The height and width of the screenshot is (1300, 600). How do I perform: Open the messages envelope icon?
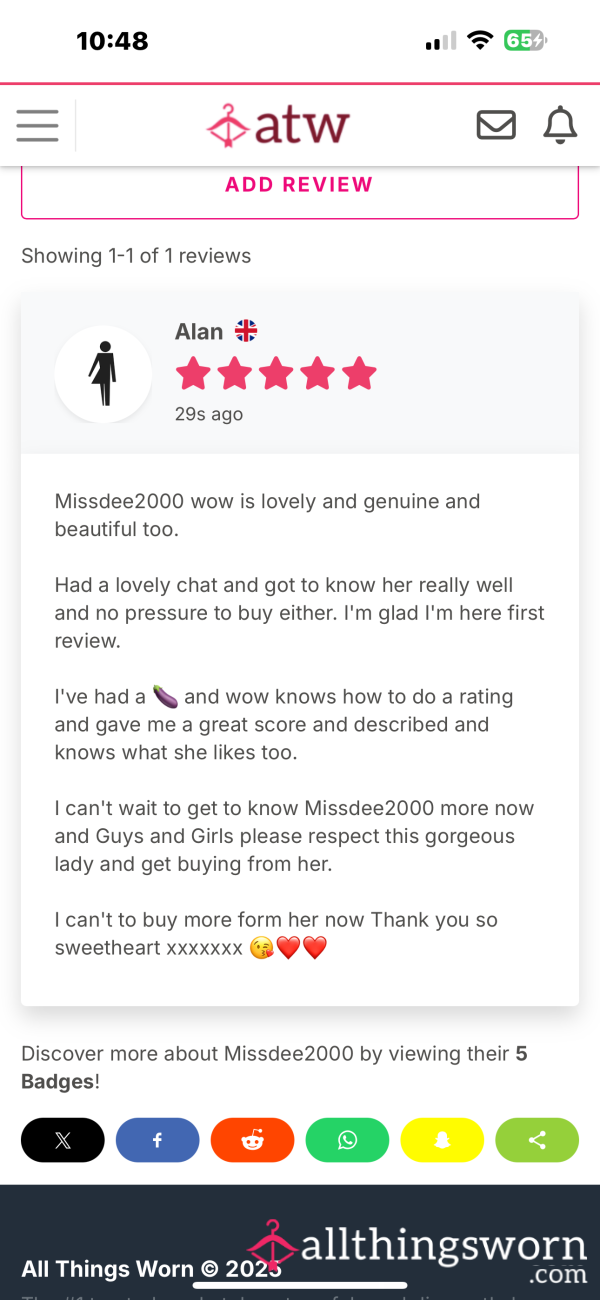point(496,125)
